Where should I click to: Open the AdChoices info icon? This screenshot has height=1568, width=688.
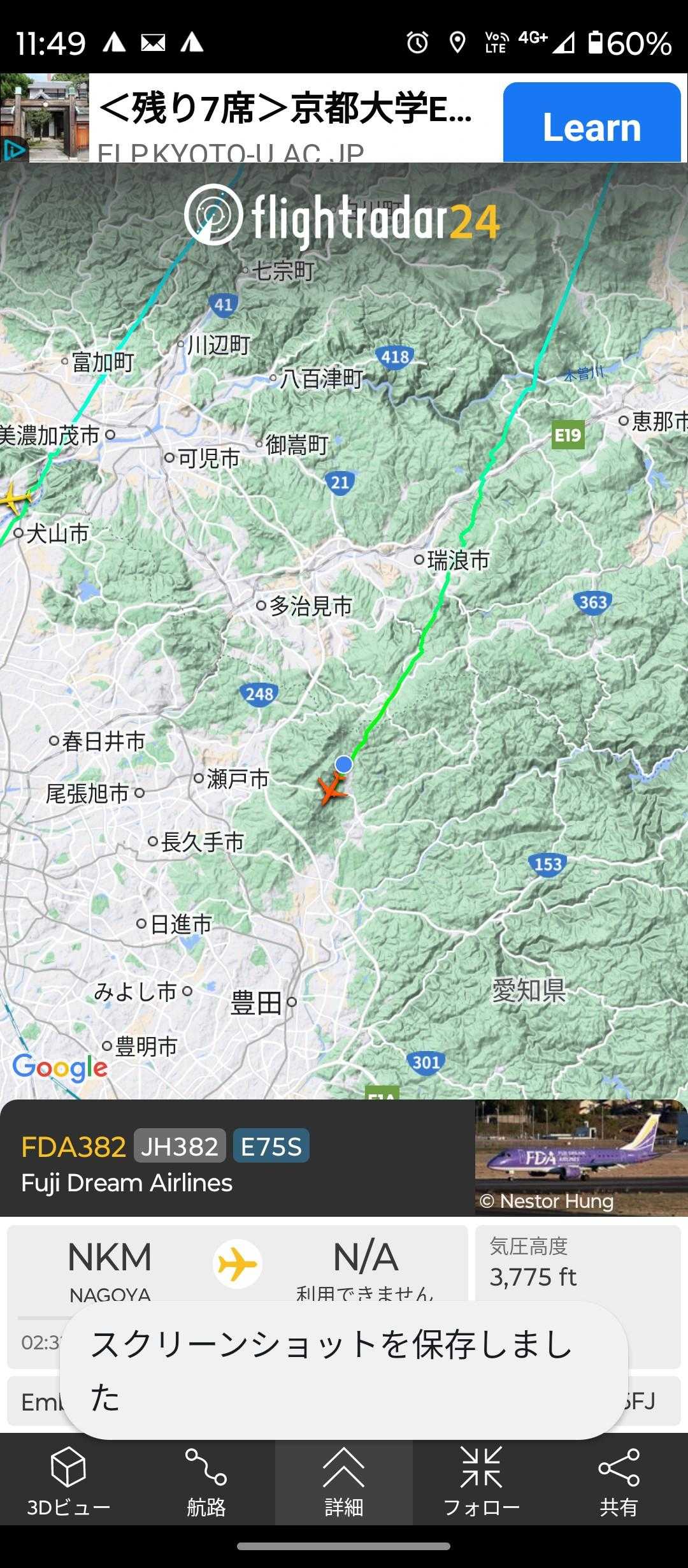click(x=14, y=150)
